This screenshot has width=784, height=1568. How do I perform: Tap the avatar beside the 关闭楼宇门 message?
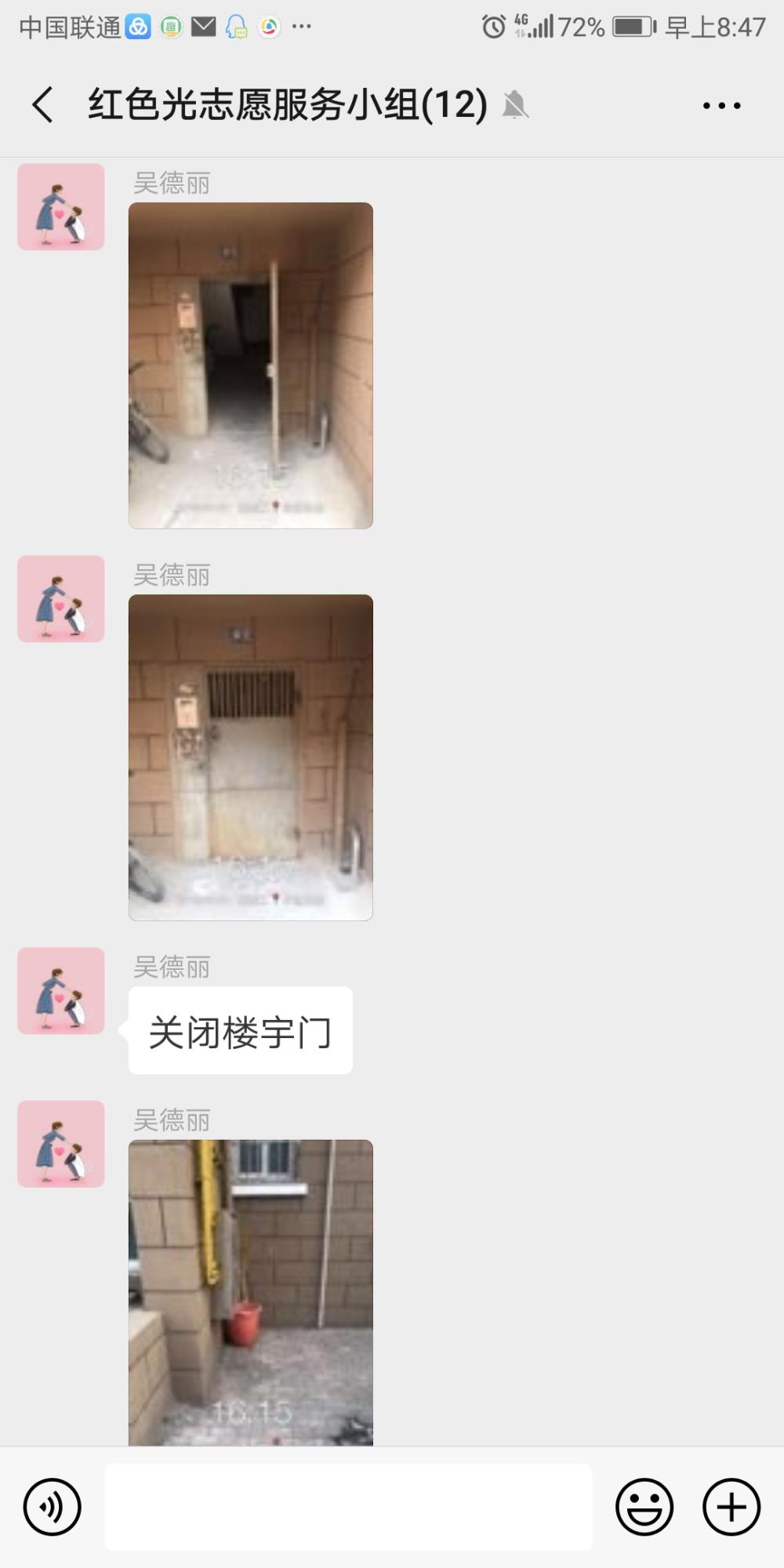[x=61, y=991]
